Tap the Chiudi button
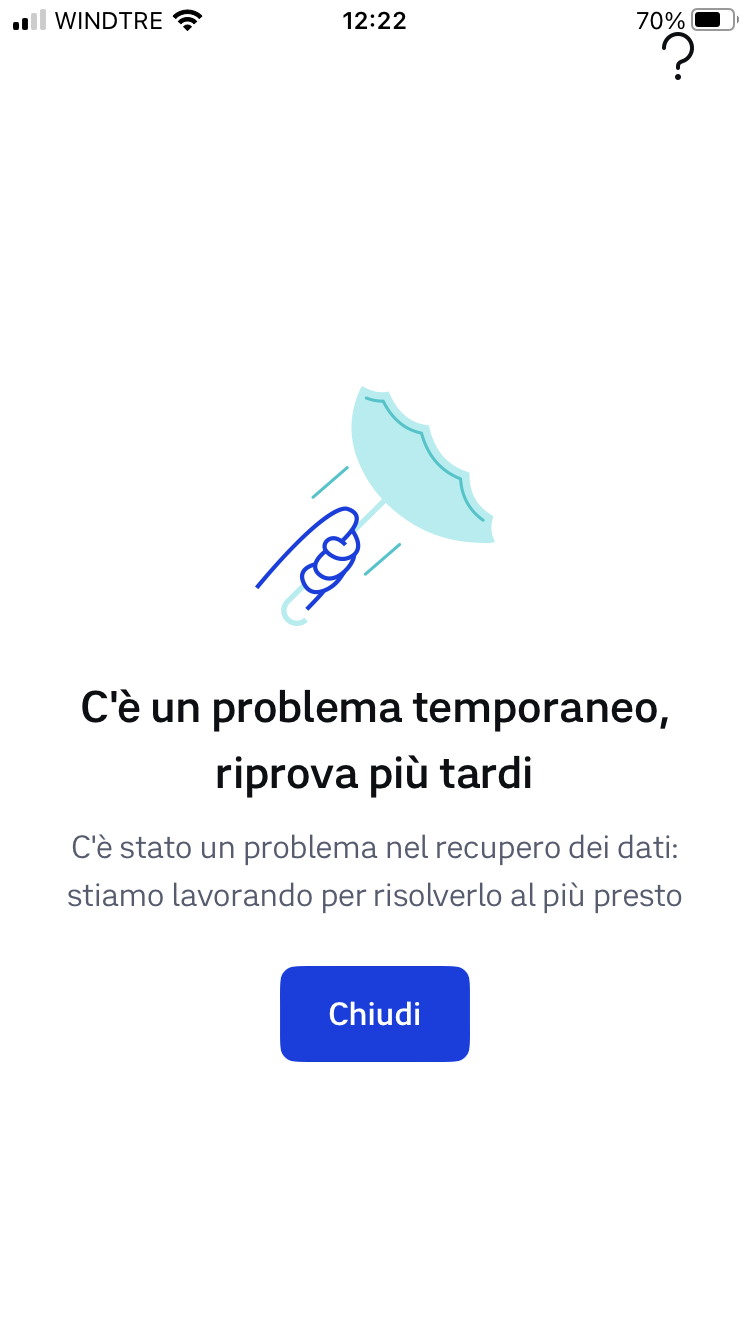Image resolution: width=750 pixels, height=1334 pixels. pos(374,1013)
